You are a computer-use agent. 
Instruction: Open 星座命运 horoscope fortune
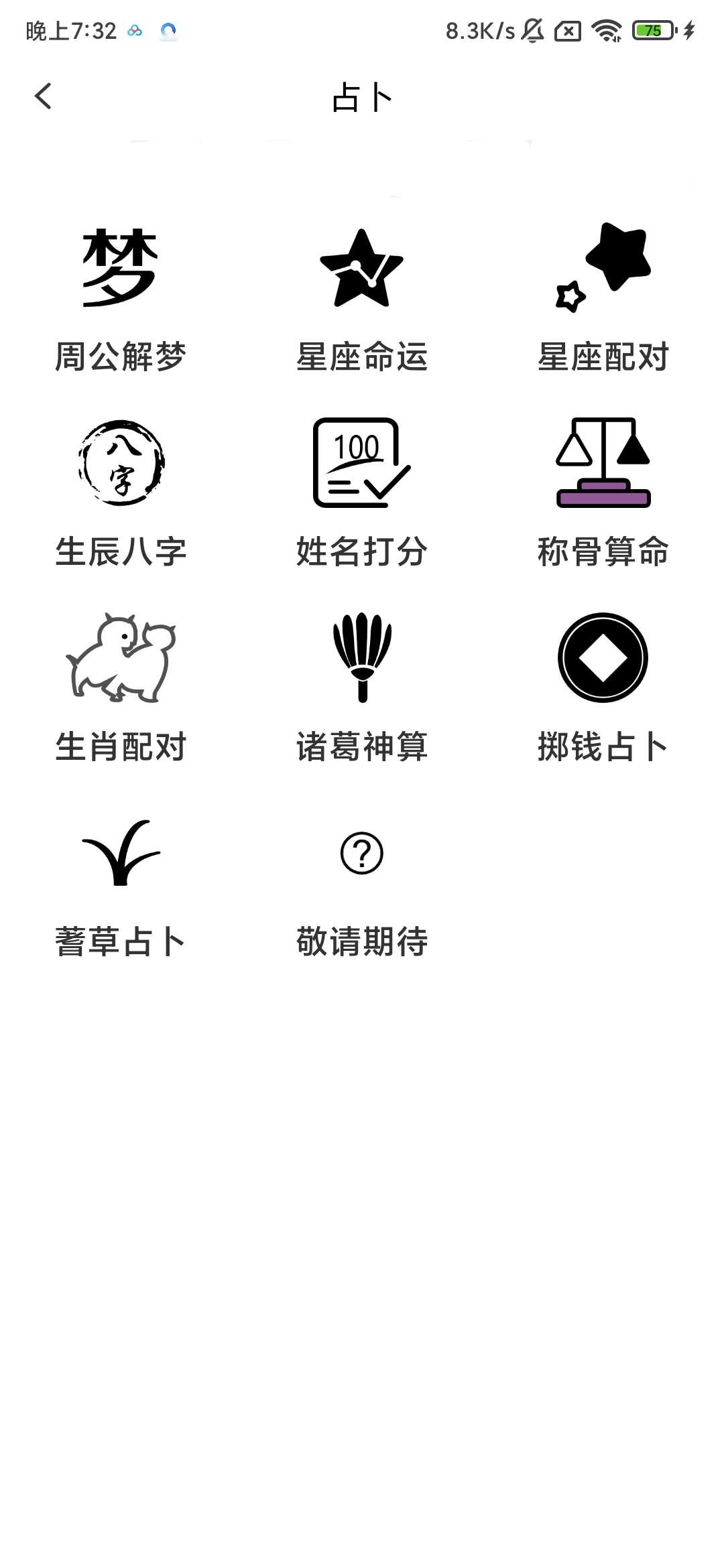[x=362, y=298]
